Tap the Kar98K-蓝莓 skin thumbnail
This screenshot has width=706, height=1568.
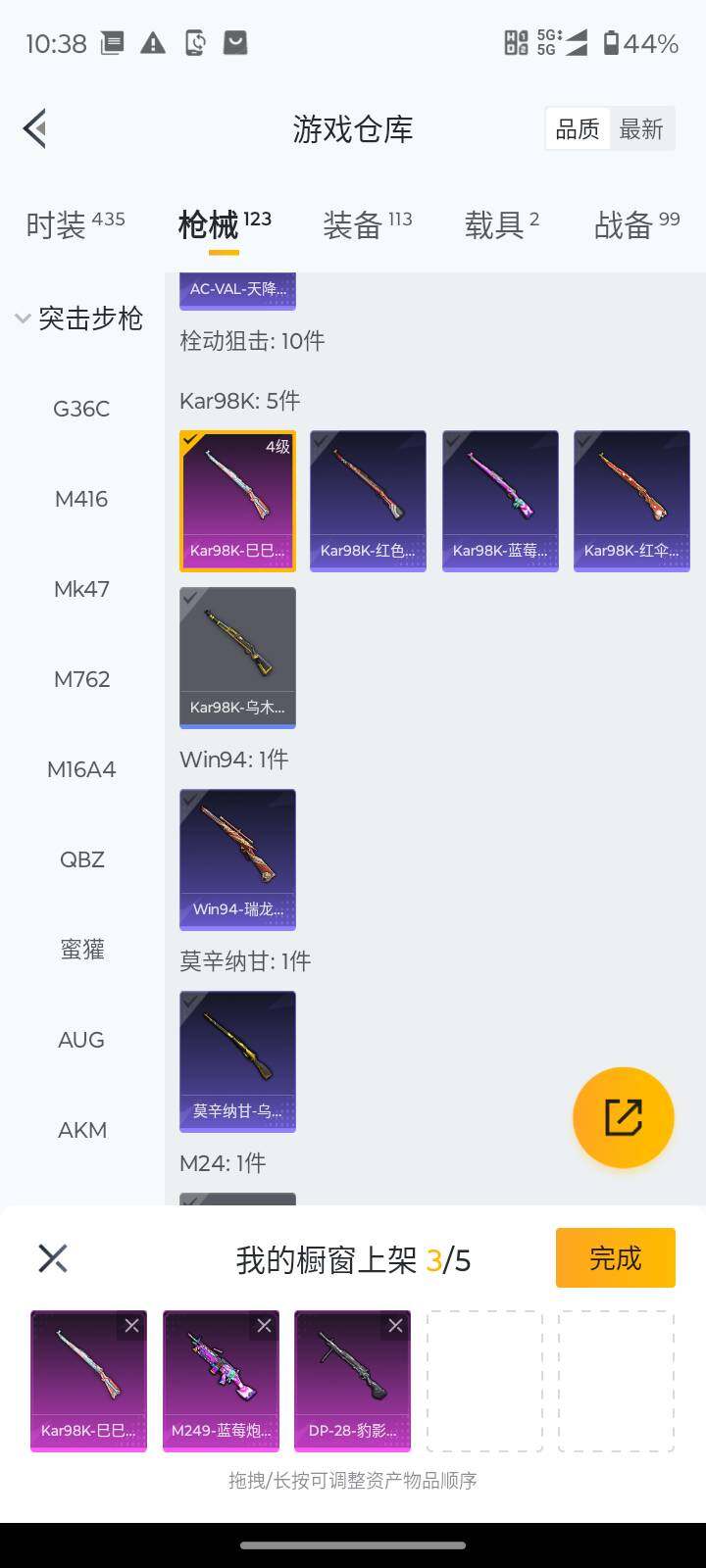(500, 500)
